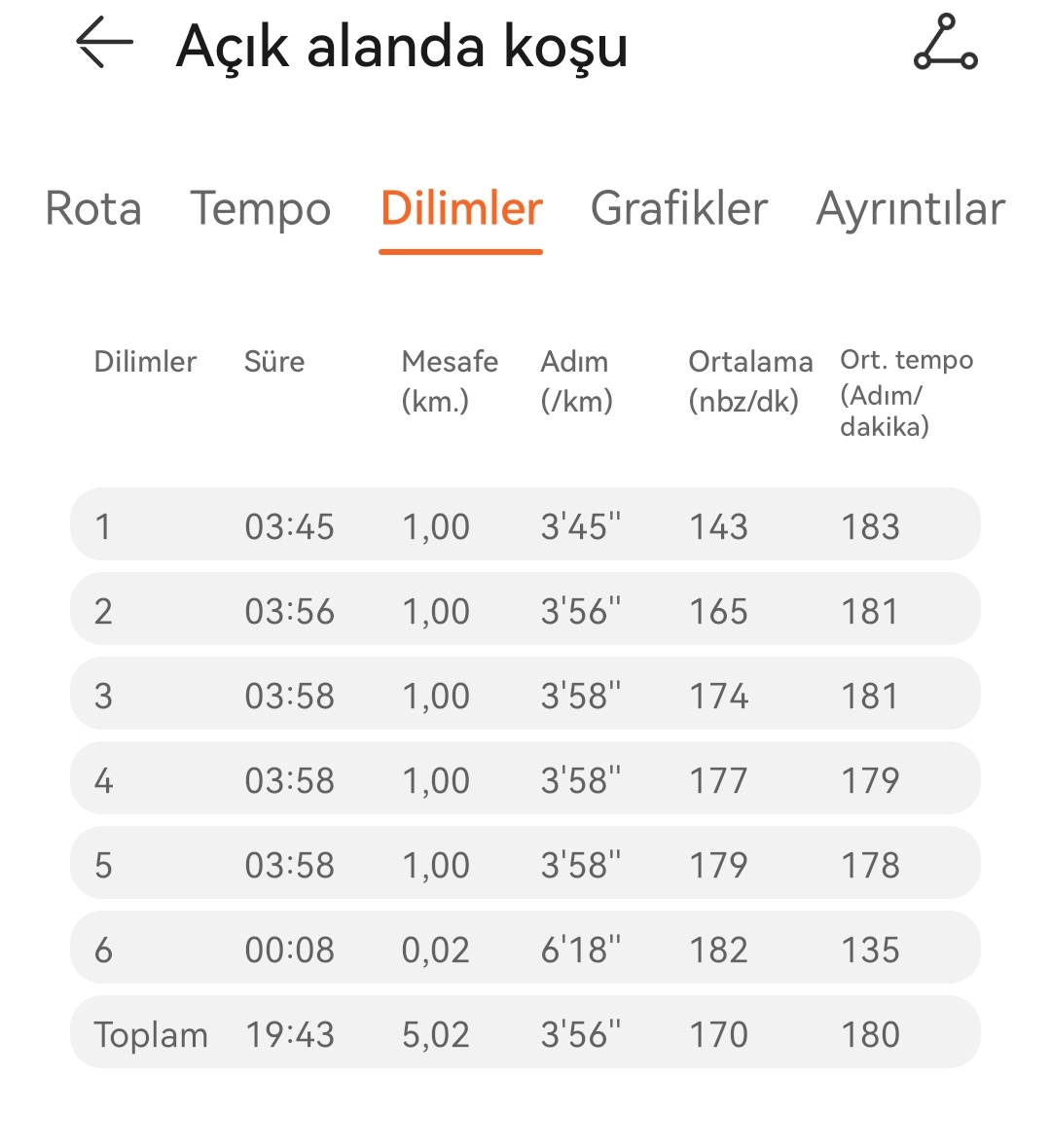Open the route share icon
The width and height of the screenshot is (1051, 1148).
click(x=945, y=44)
